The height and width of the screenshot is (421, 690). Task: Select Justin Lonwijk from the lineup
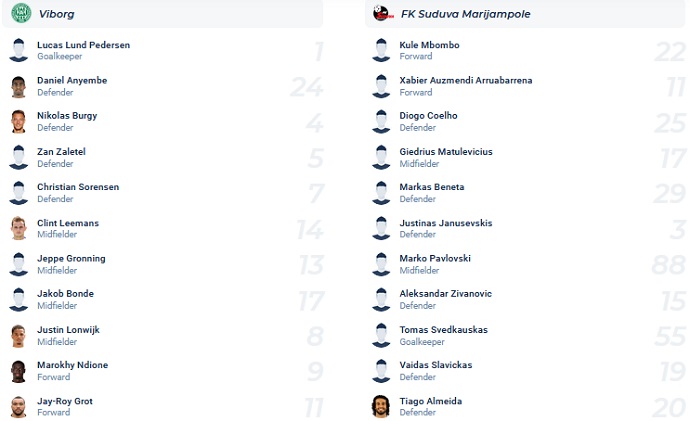tap(68, 330)
